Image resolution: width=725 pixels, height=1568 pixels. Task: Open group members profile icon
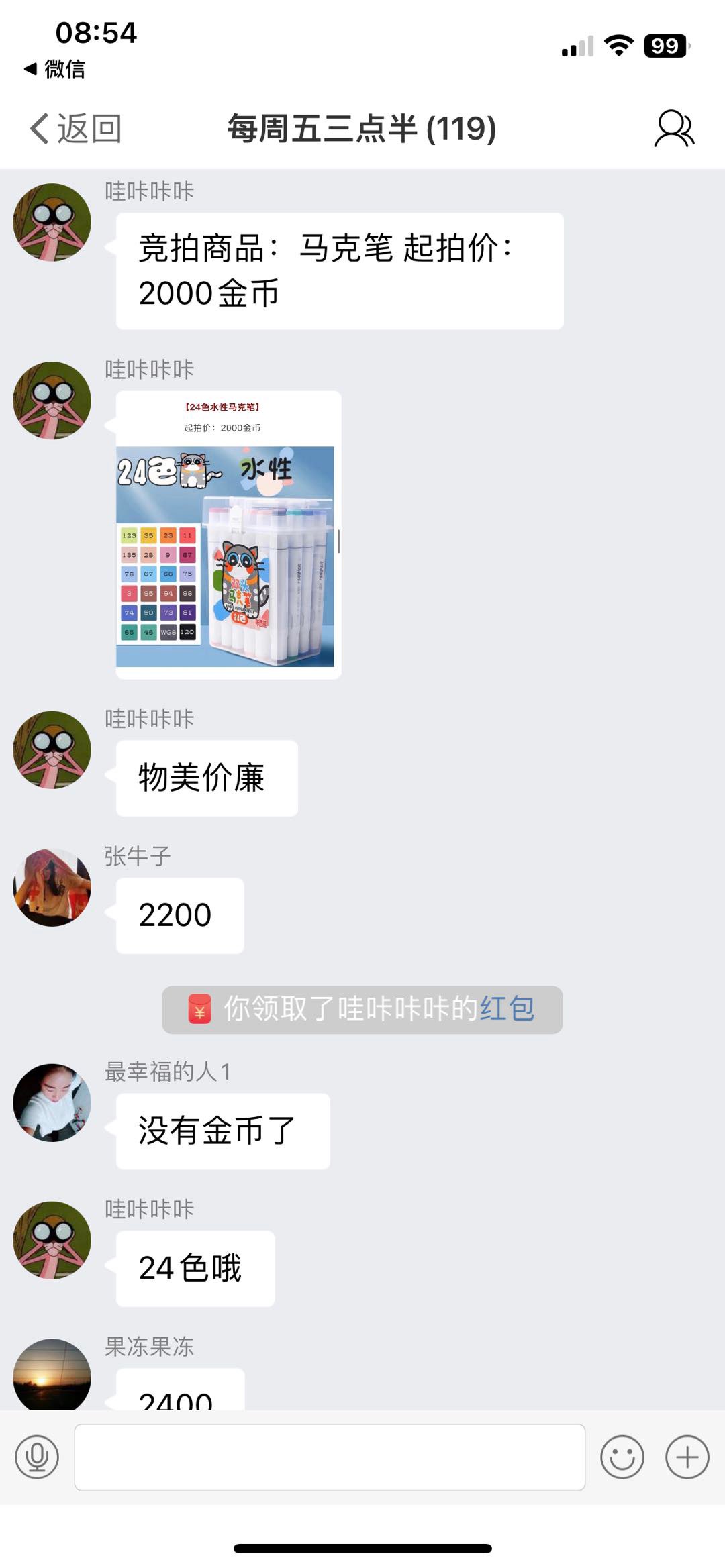tap(674, 127)
